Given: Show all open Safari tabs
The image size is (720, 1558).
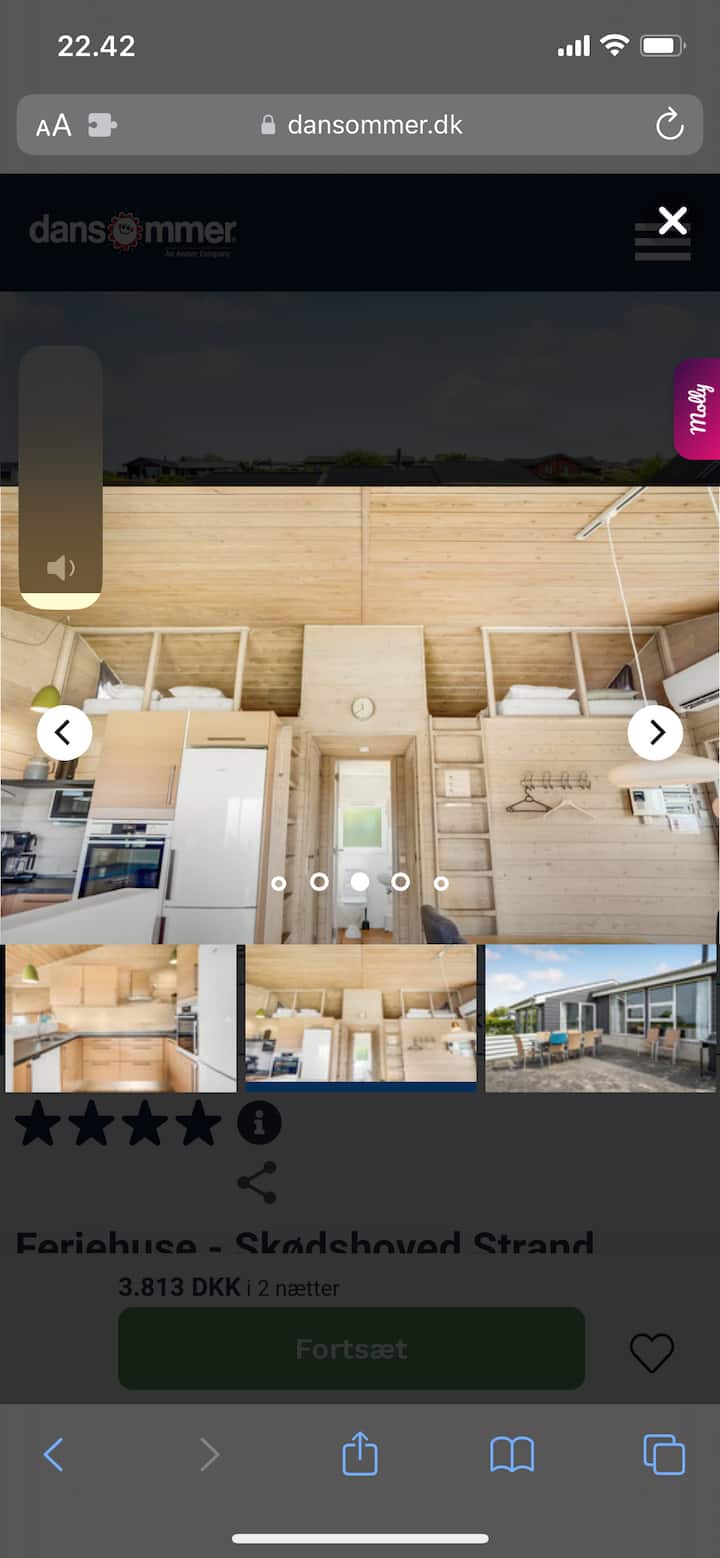Looking at the screenshot, I should tap(664, 1454).
